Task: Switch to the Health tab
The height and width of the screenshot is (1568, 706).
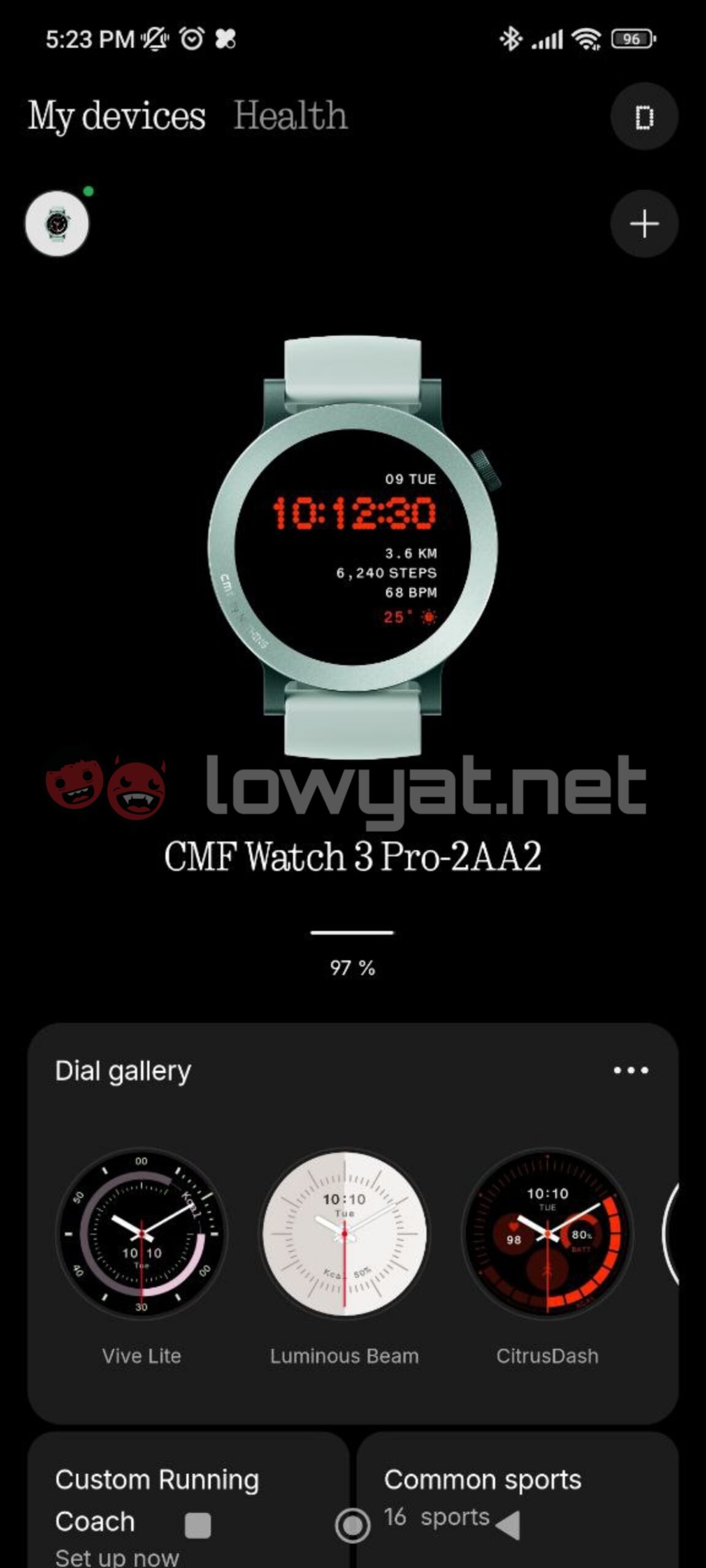Action: (290, 115)
